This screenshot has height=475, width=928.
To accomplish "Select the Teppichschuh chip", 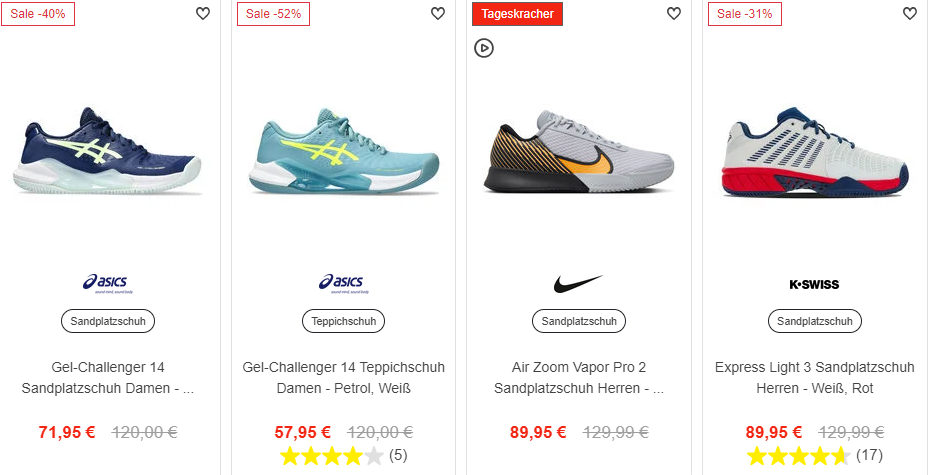I will 343,322.
